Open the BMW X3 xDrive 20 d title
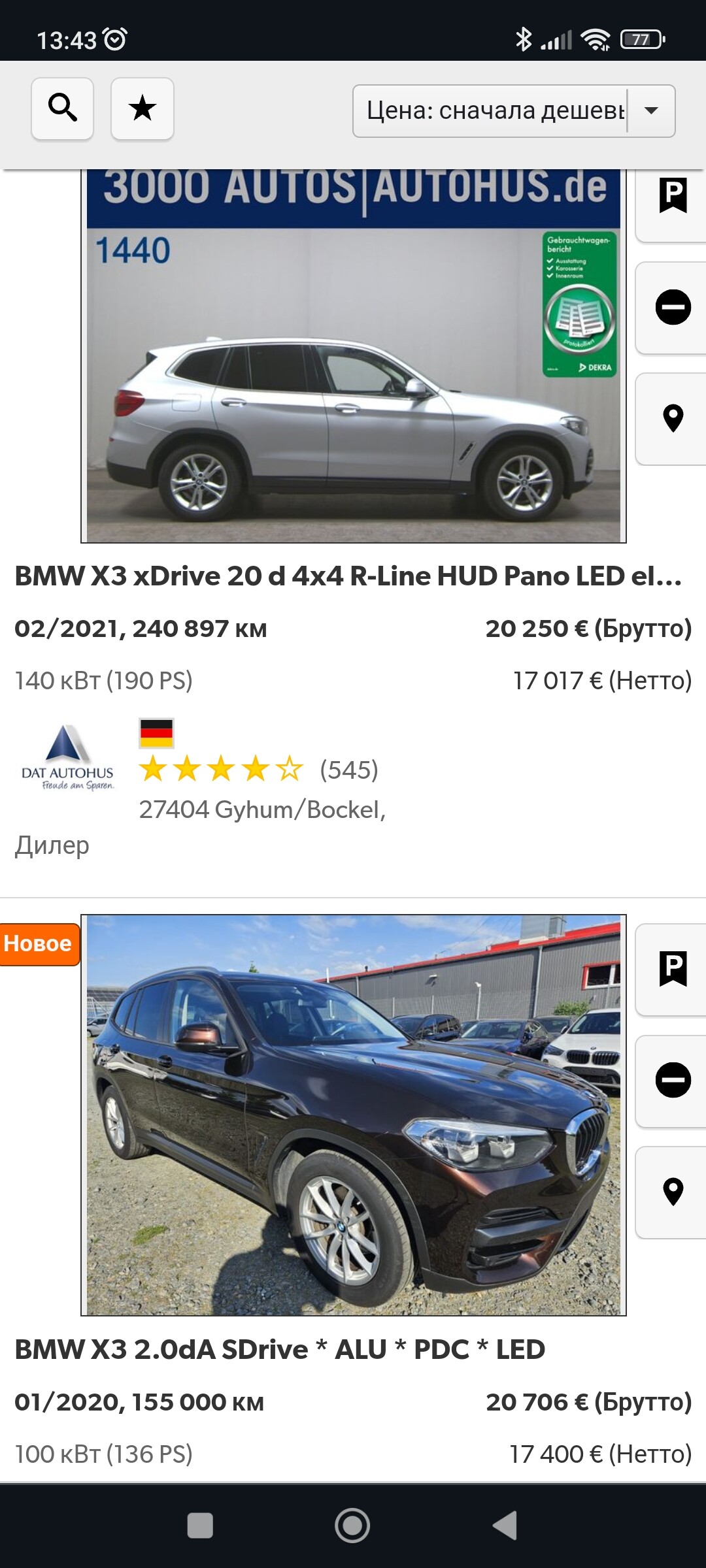Screen dimensions: 706x1568 tap(348, 576)
